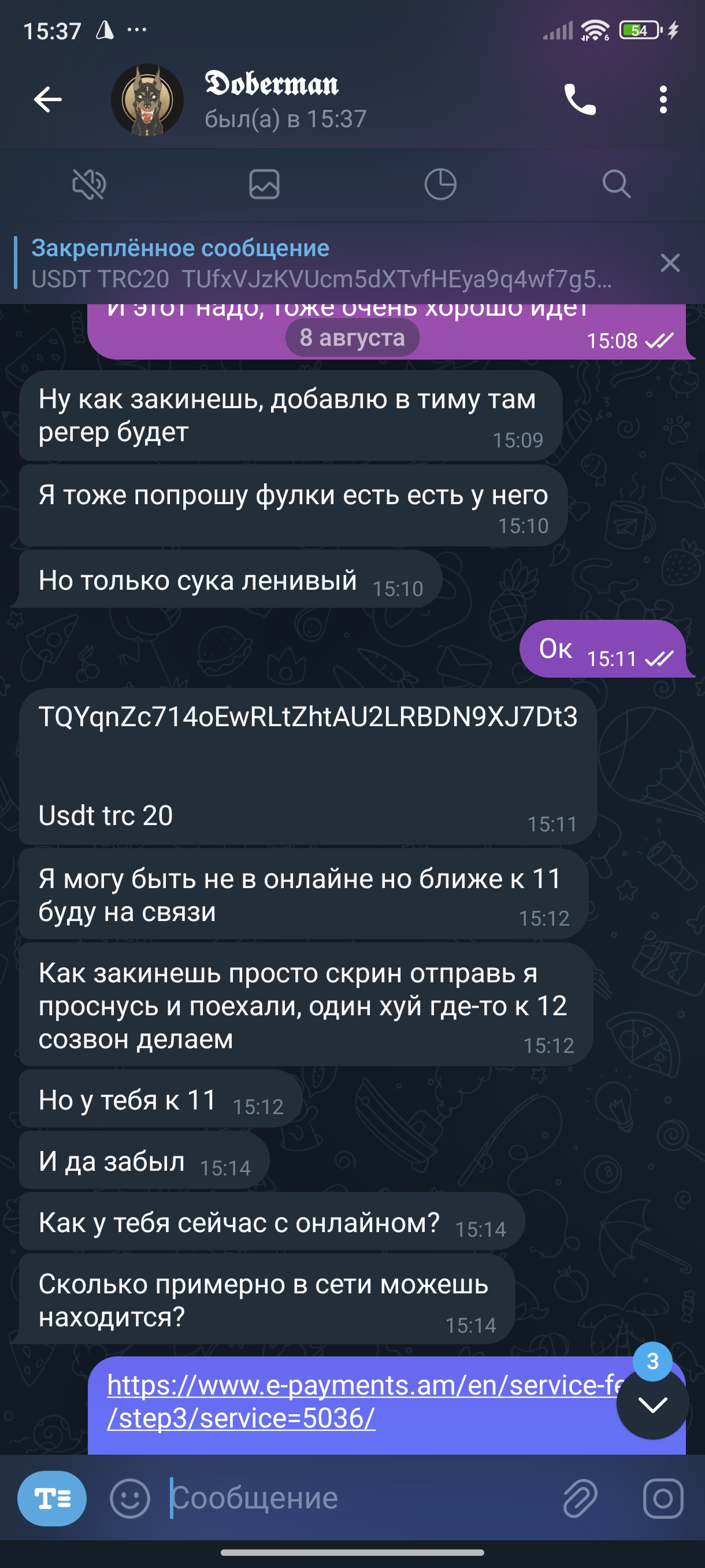Attach a file with the paperclip
Screen dimensions: 705x1568
[x=580, y=1498]
